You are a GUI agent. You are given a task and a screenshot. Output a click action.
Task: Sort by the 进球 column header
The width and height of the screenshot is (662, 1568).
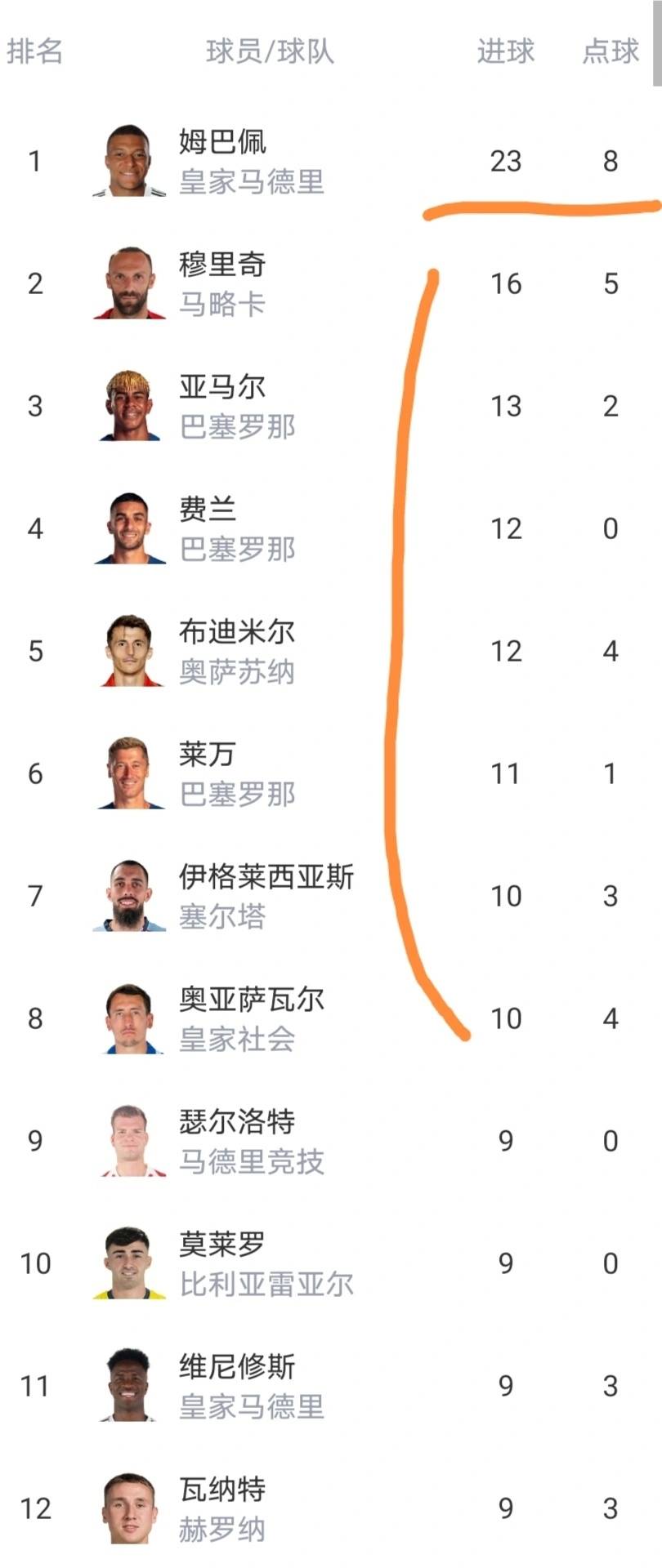pos(507,51)
